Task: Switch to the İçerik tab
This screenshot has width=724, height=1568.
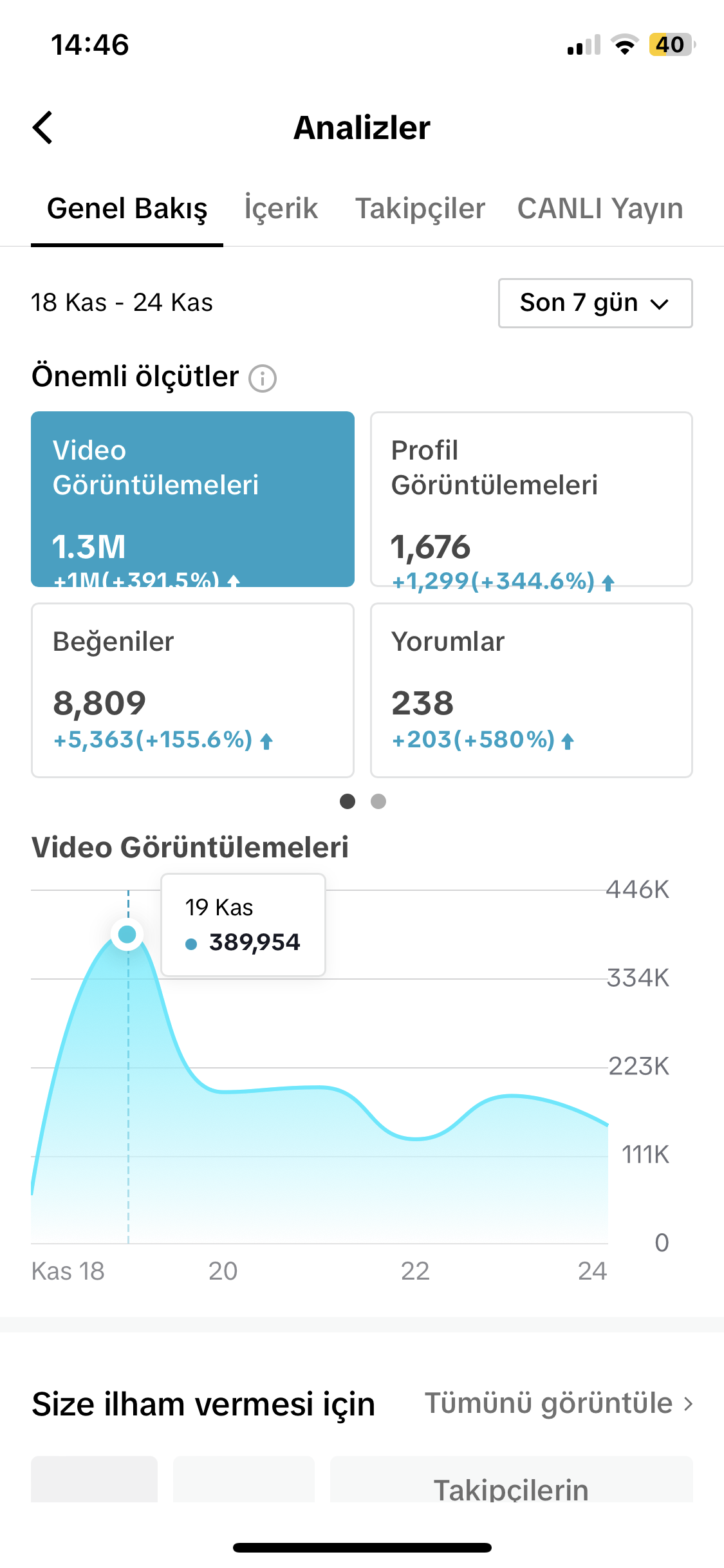Action: (281, 209)
